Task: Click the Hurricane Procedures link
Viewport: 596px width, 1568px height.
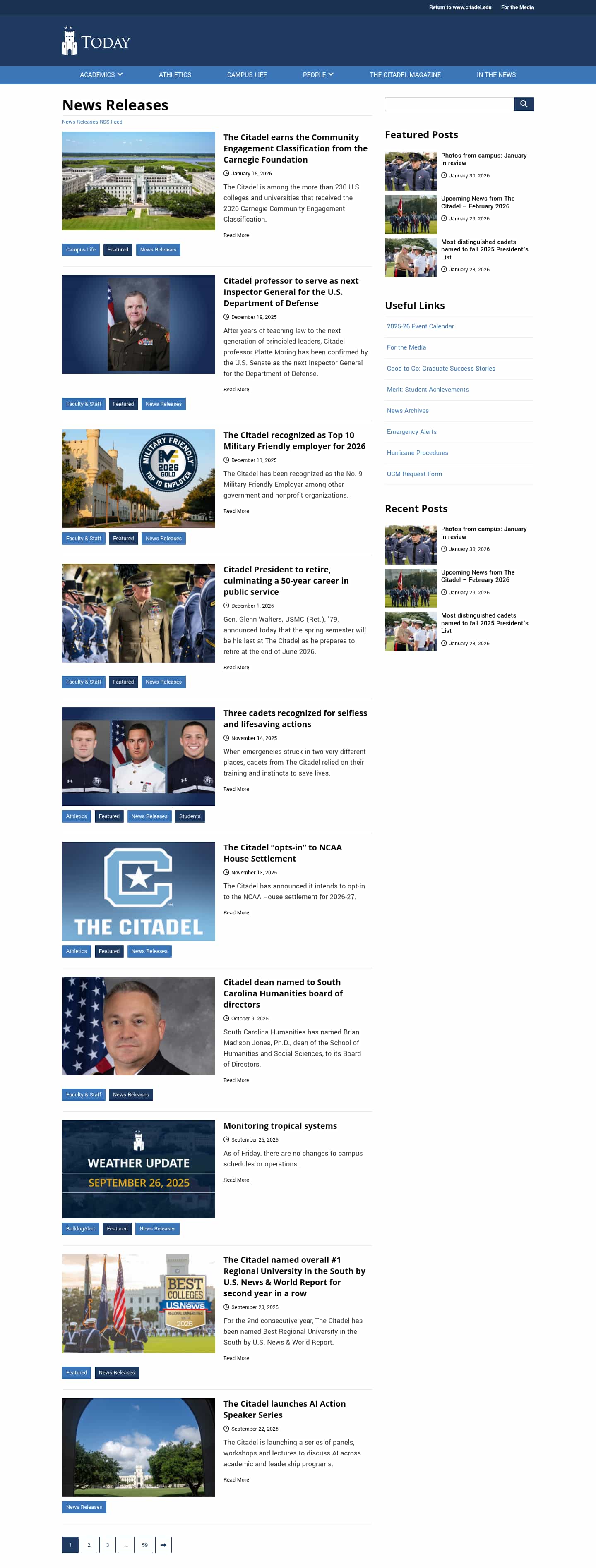Action: [x=418, y=452]
